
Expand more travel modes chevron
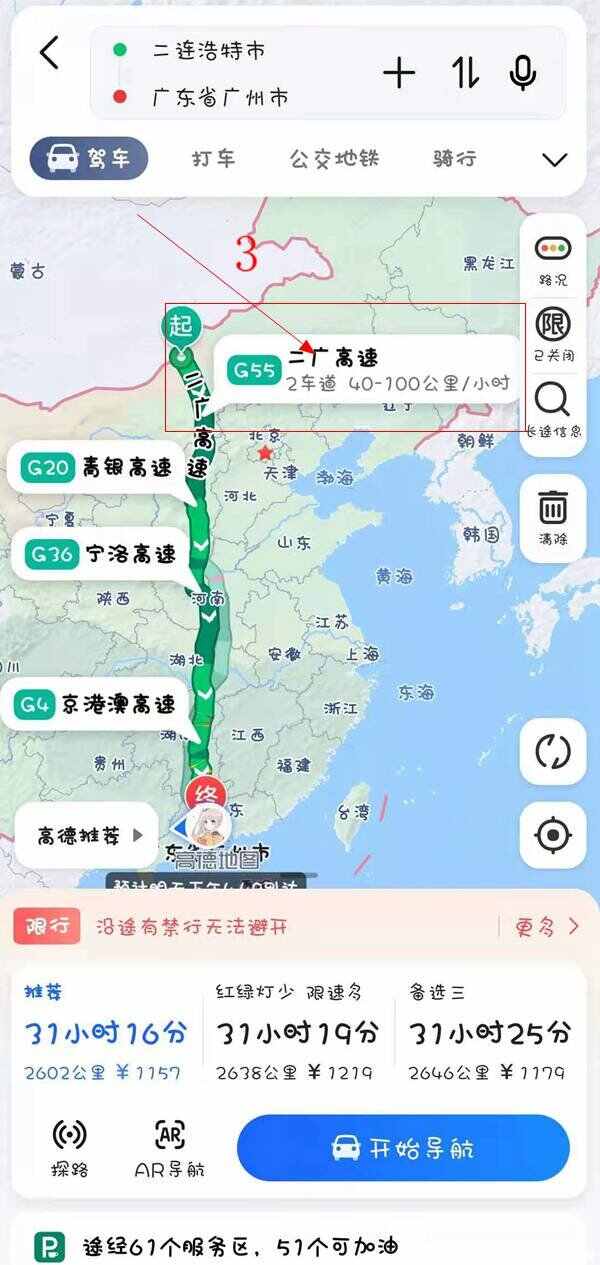(x=554, y=160)
